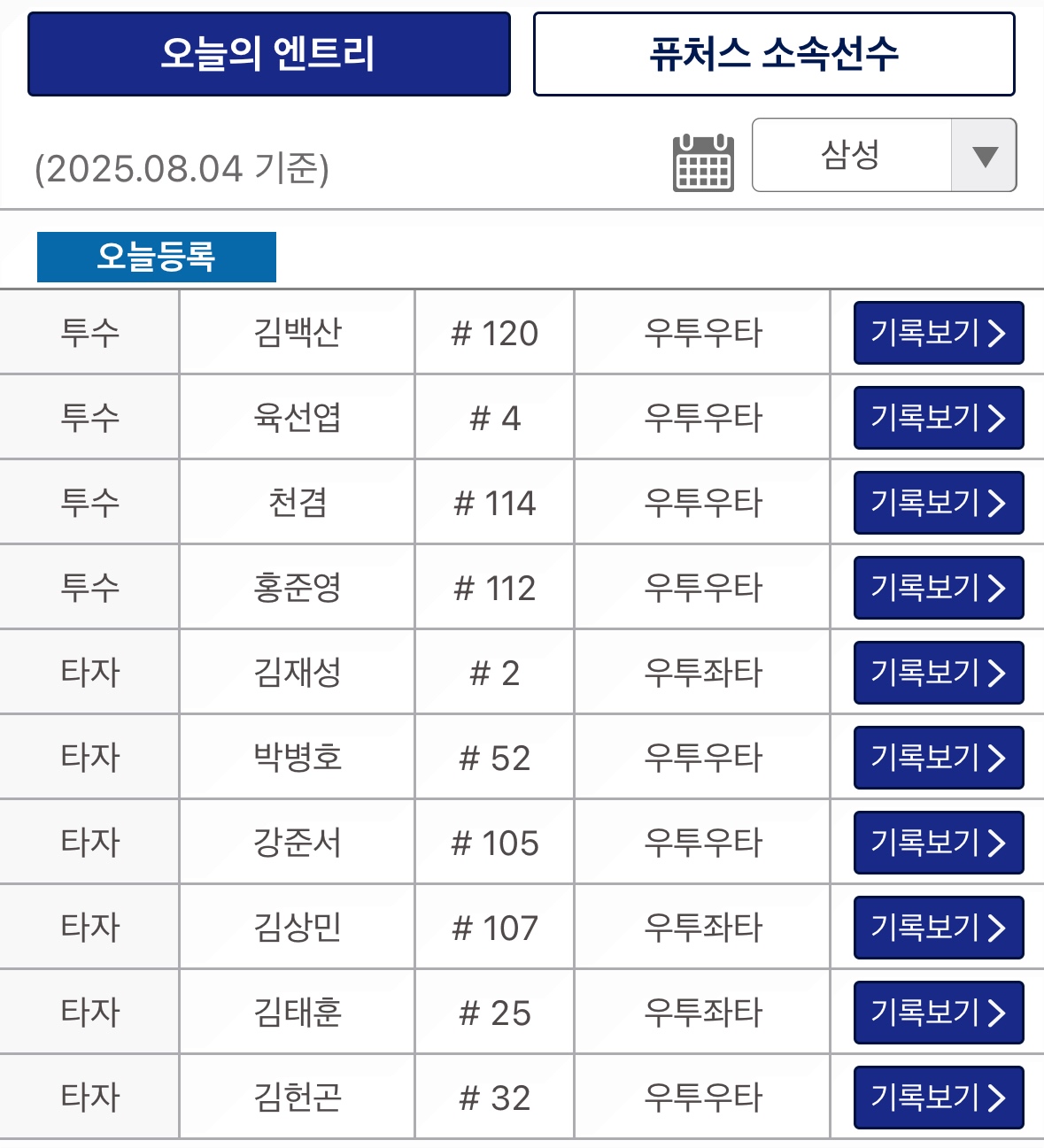
Task: Open 기록보기 for 육선엽
Action: tap(938, 418)
